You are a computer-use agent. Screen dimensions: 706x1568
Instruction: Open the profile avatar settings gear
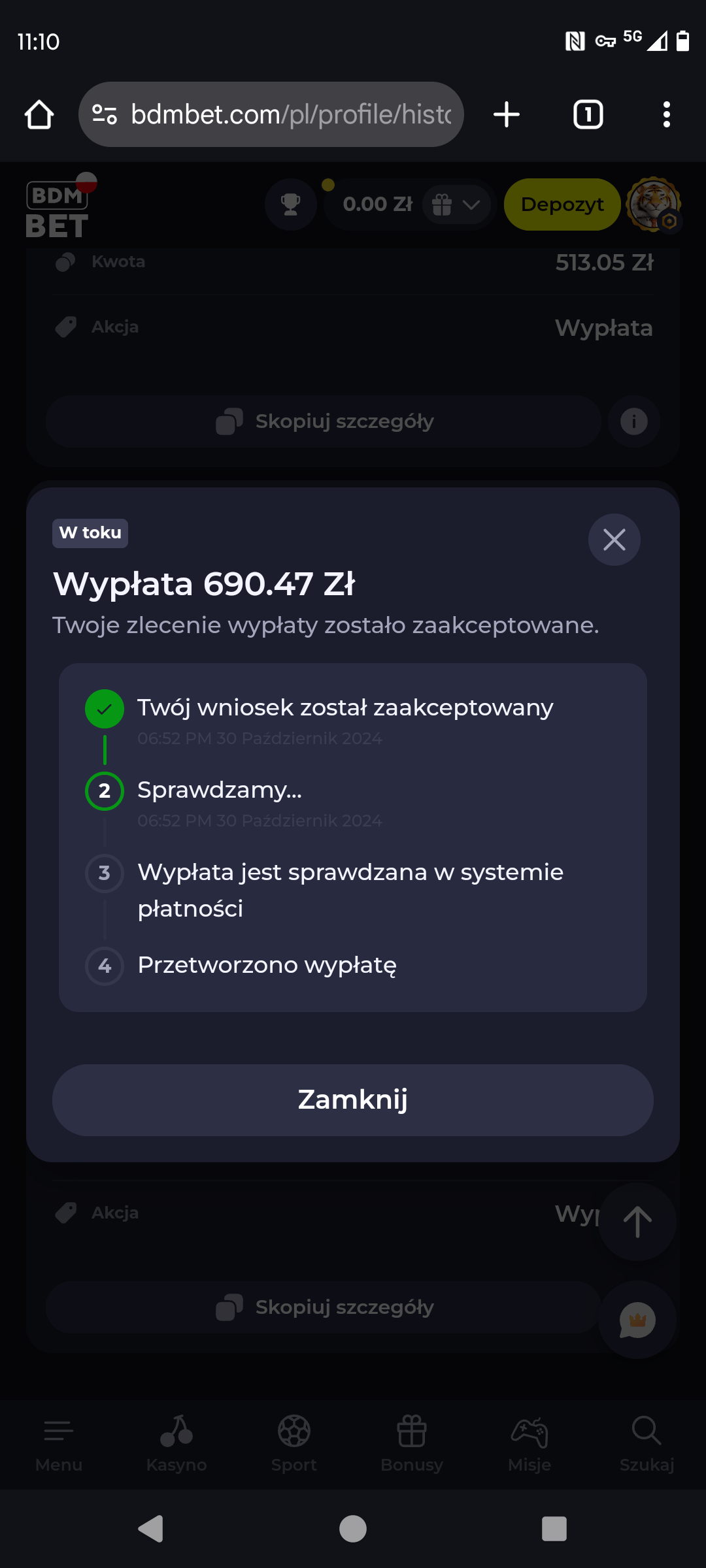point(671,222)
